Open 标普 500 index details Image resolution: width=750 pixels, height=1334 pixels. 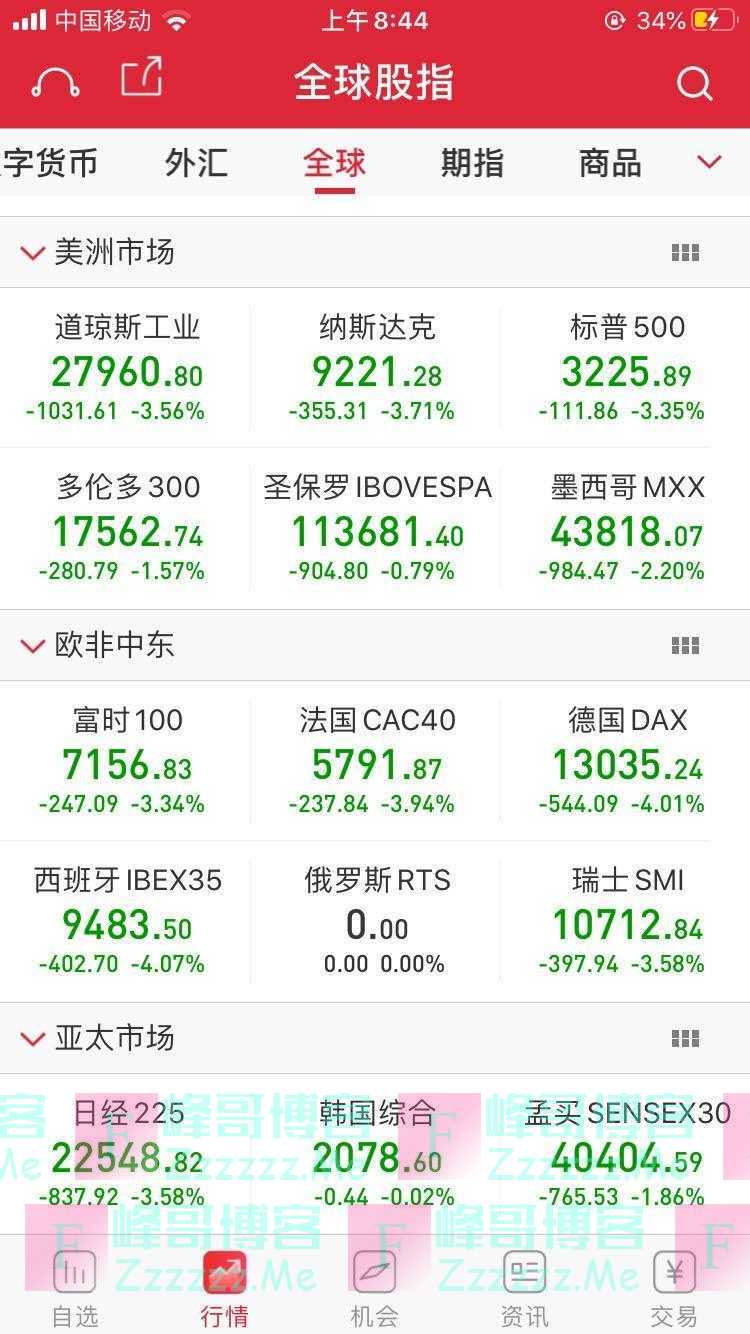626,368
